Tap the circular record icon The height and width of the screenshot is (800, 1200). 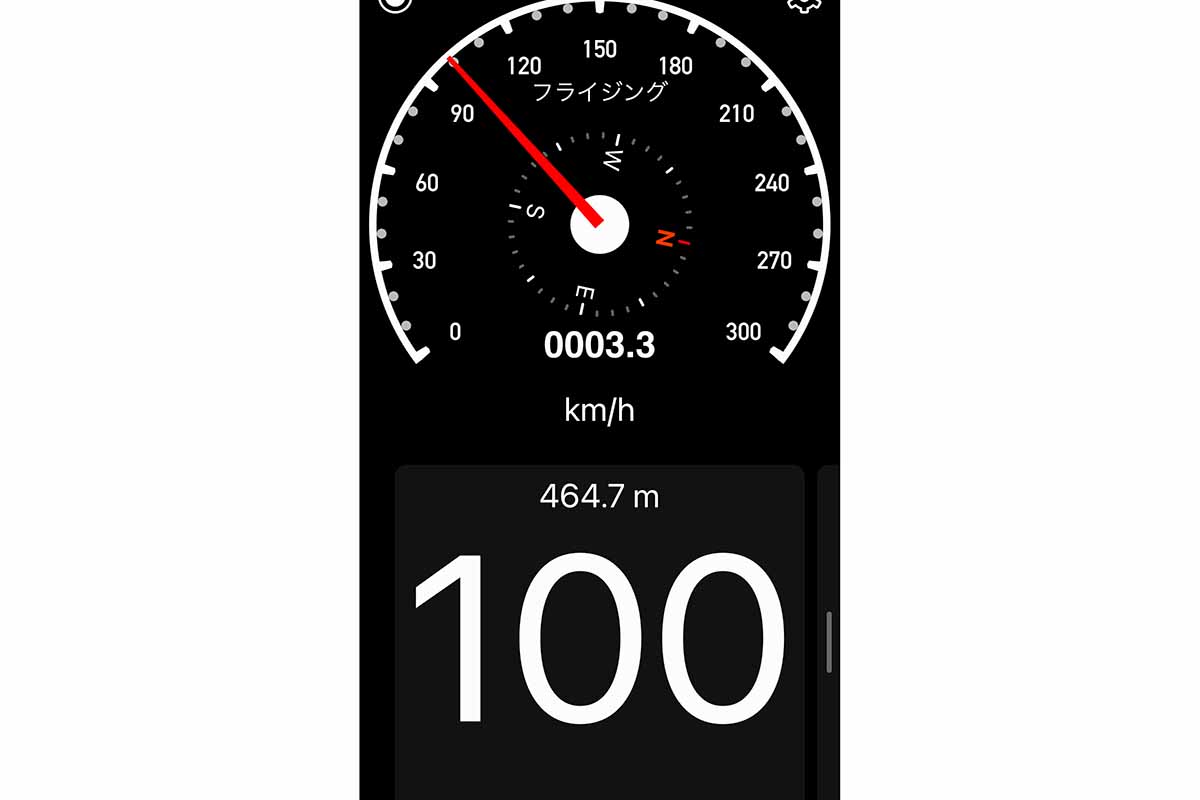tap(394, 4)
